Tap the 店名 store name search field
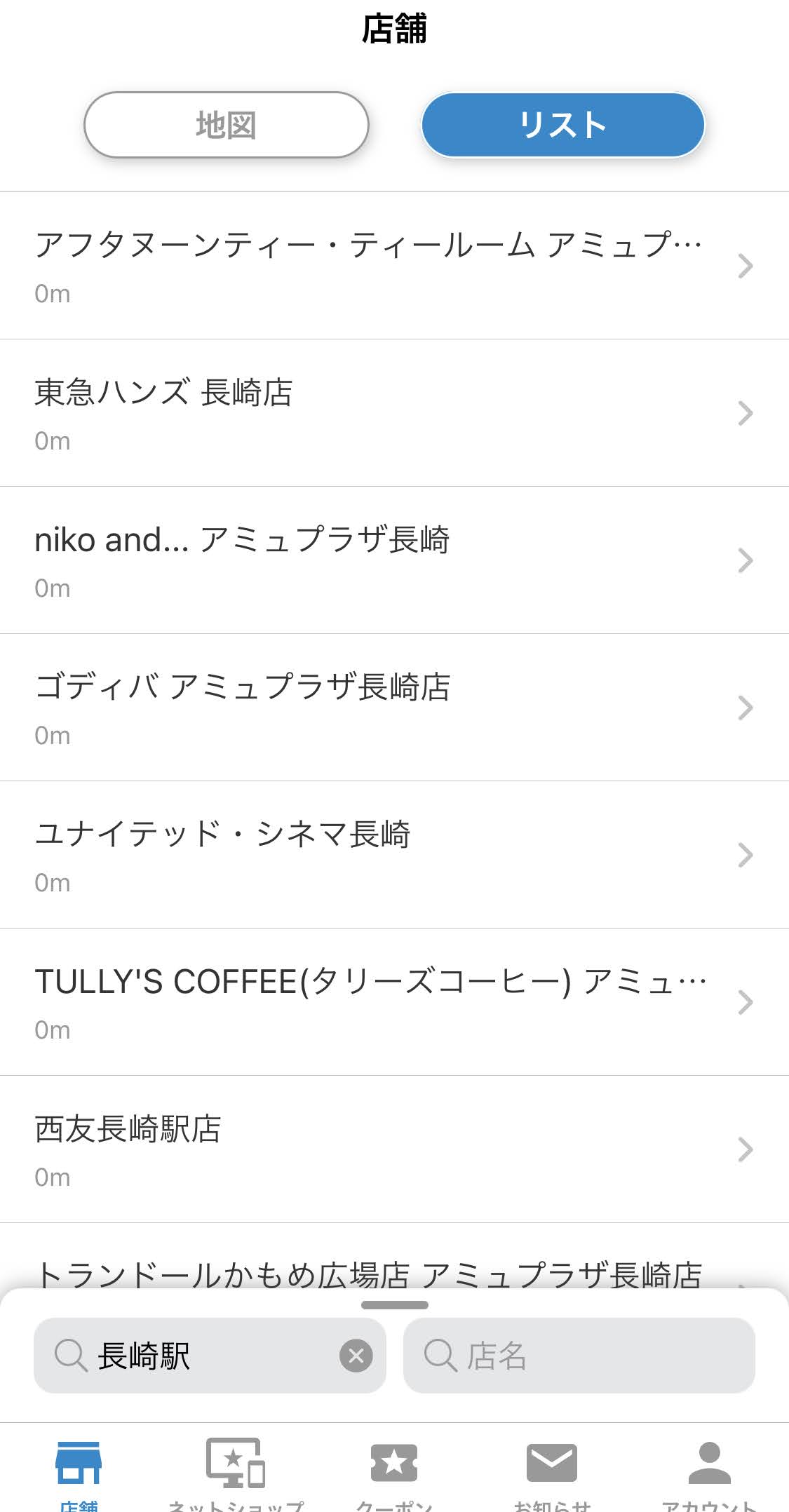The image size is (789, 1512). [x=579, y=1356]
